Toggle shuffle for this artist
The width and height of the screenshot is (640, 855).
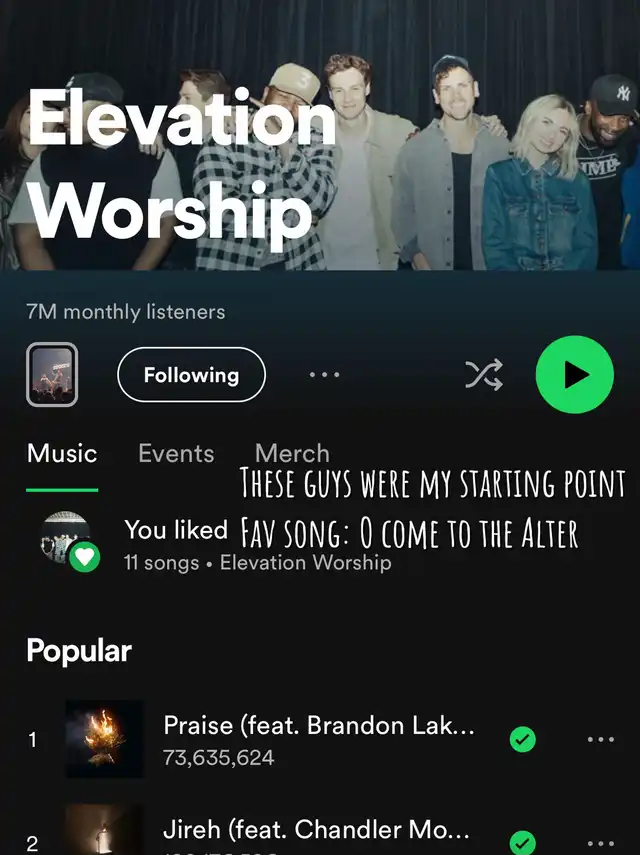click(x=484, y=375)
